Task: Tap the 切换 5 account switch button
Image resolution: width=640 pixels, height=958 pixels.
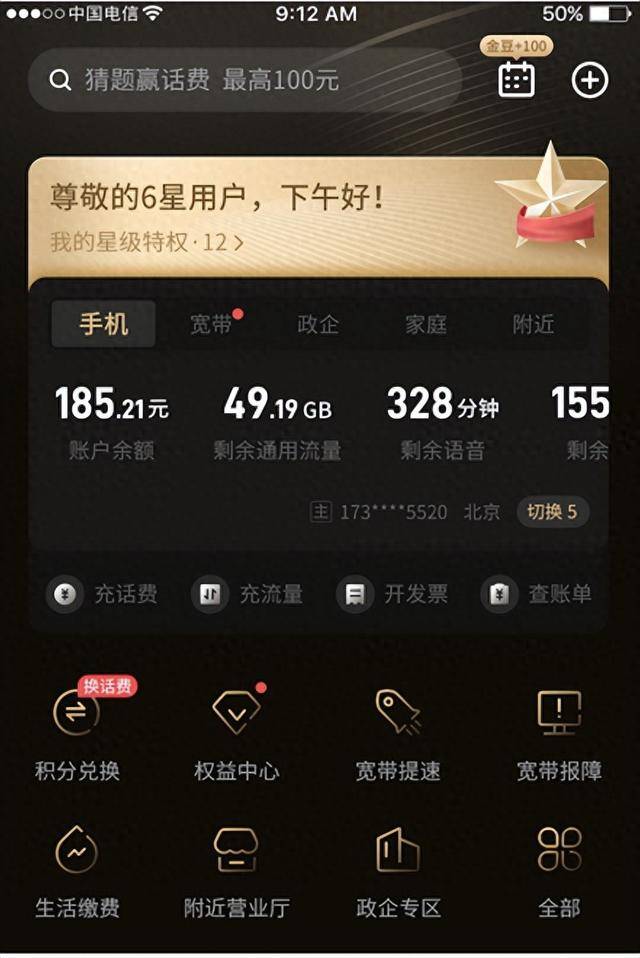Action: (552, 512)
